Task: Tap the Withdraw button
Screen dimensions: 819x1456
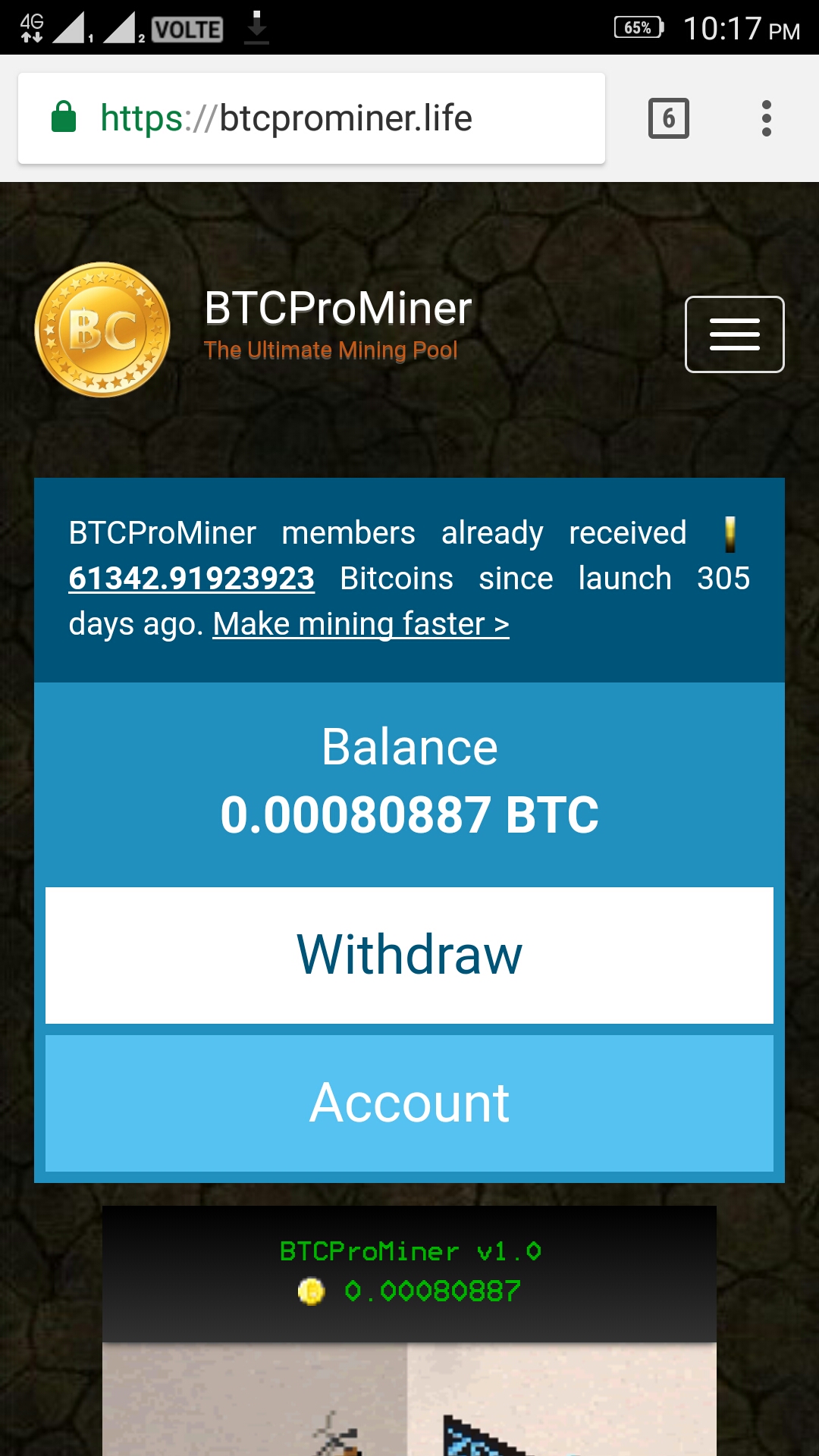Action: (409, 955)
